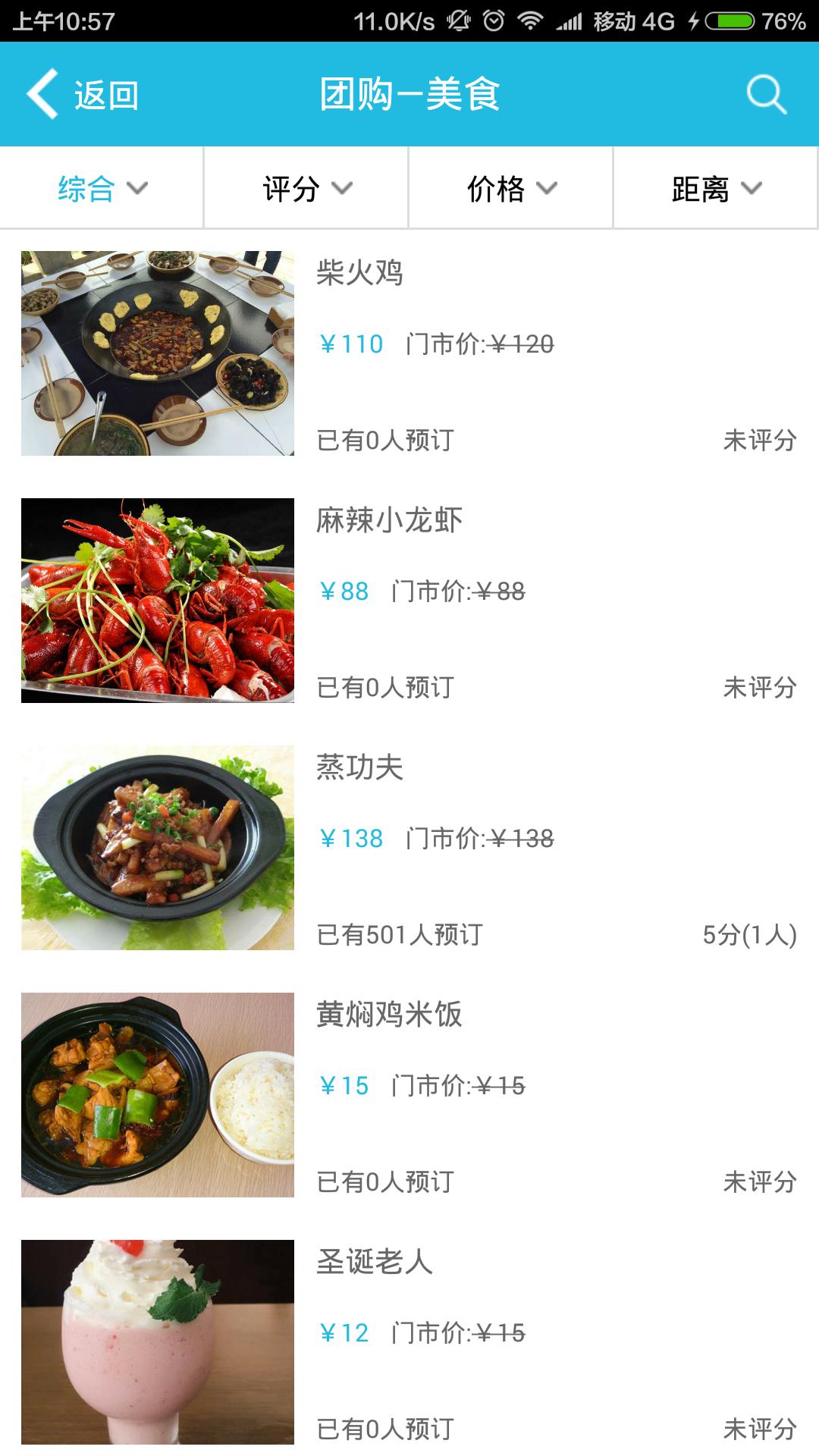Viewport: 819px width, 1456px height.
Task: Open the 柴火鸡 group deal
Action: point(409,353)
